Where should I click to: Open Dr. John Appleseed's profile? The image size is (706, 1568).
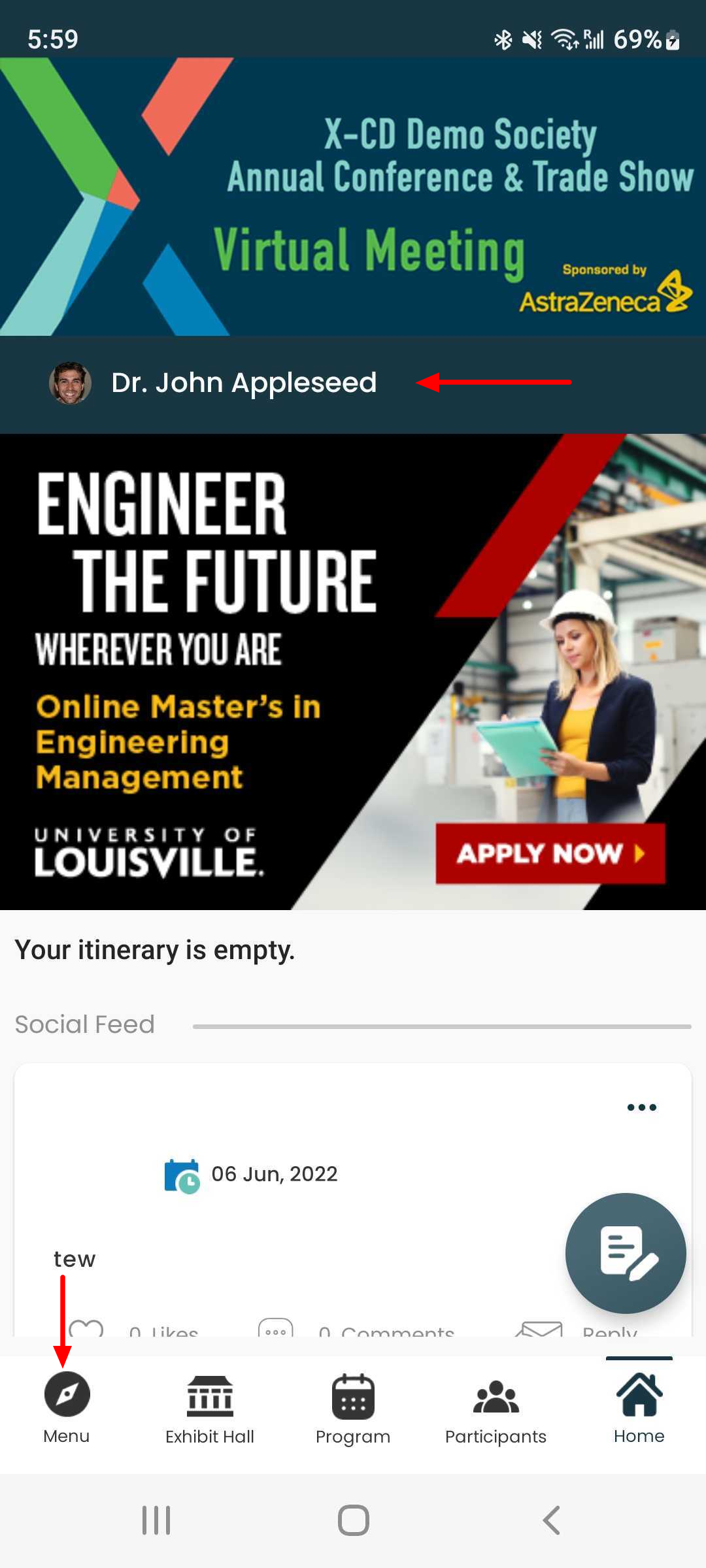click(x=243, y=383)
